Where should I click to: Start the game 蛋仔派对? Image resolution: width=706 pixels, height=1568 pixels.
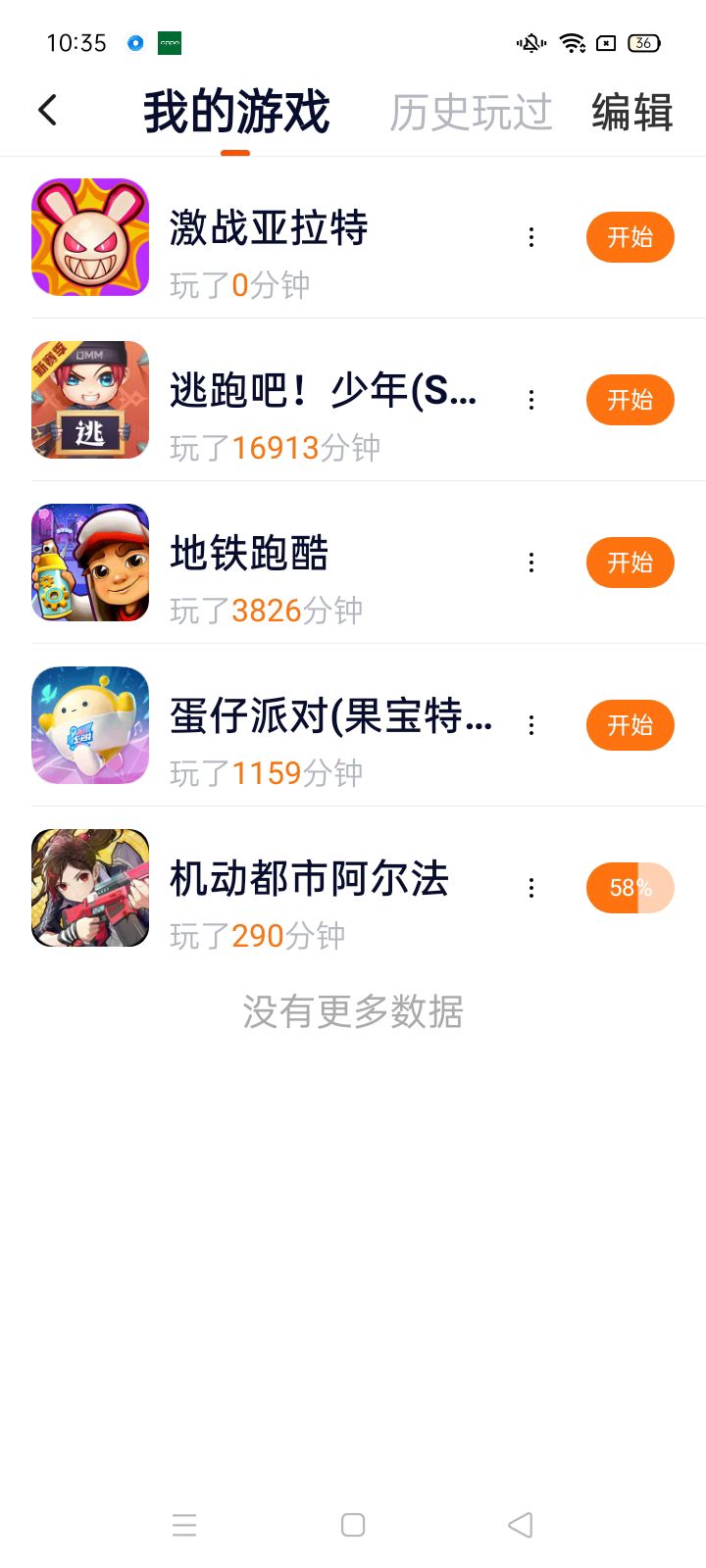click(x=630, y=725)
